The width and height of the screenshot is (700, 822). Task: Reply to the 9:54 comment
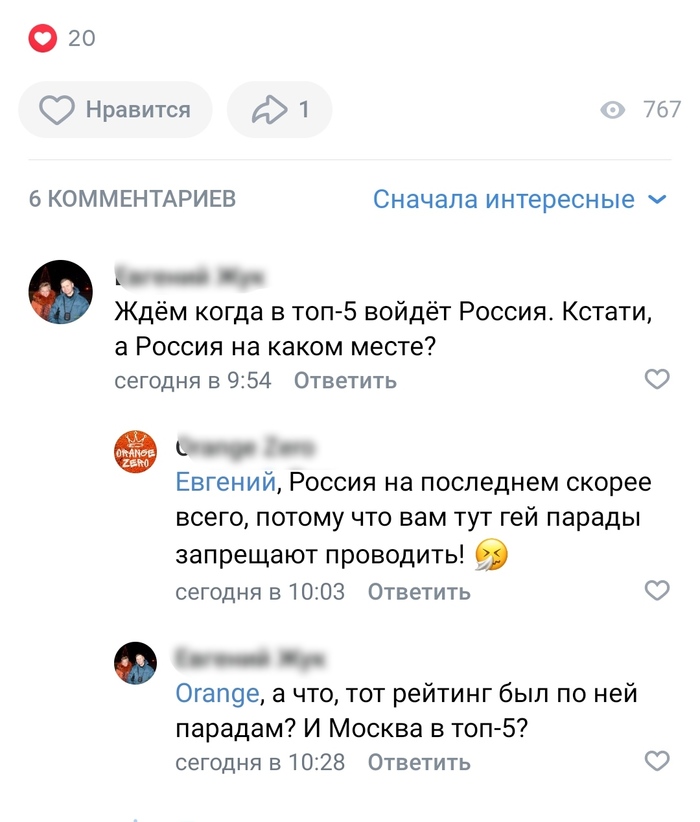pyautogui.click(x=345, y=381)
